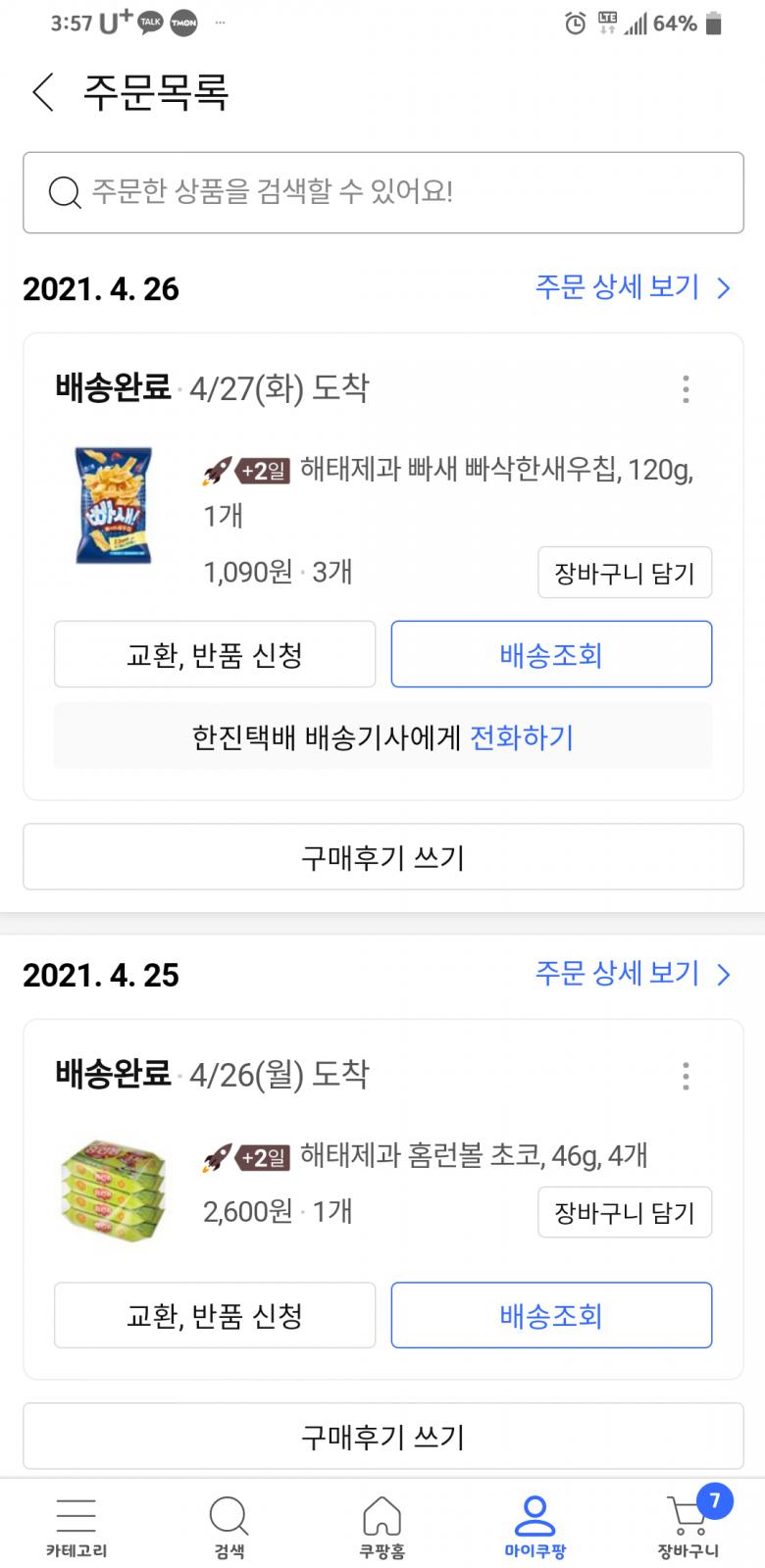Screen dimensions: 765x1568
Task: Open the 카테고리 tab
Action: pyautogui.click(x=76, y=1527)
